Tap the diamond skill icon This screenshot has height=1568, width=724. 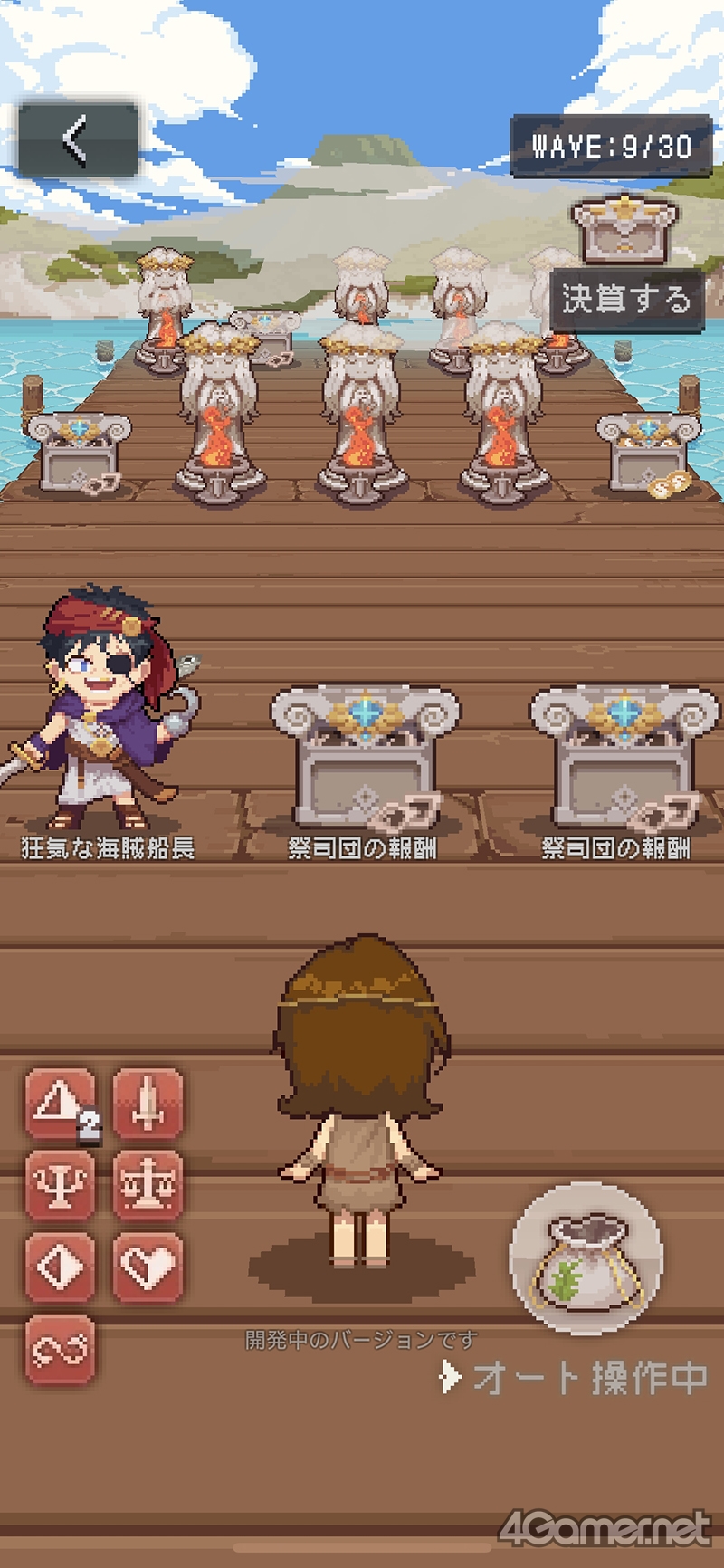click(61, 1266)
